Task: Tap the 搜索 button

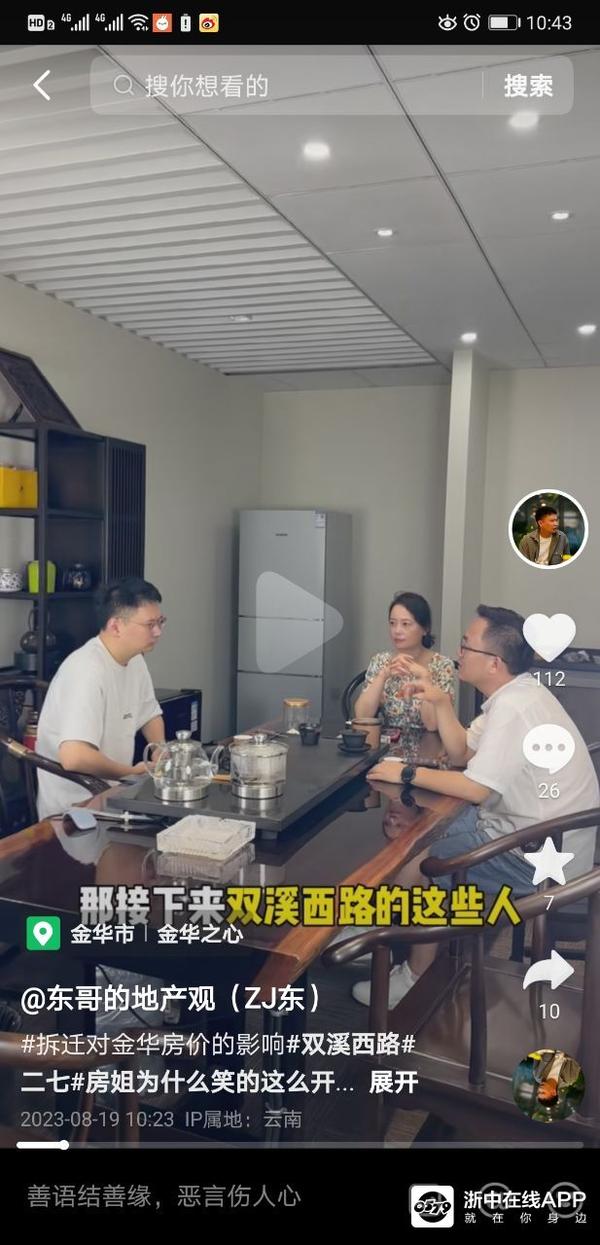Action: pyautogui.click(x=528, y=86)
